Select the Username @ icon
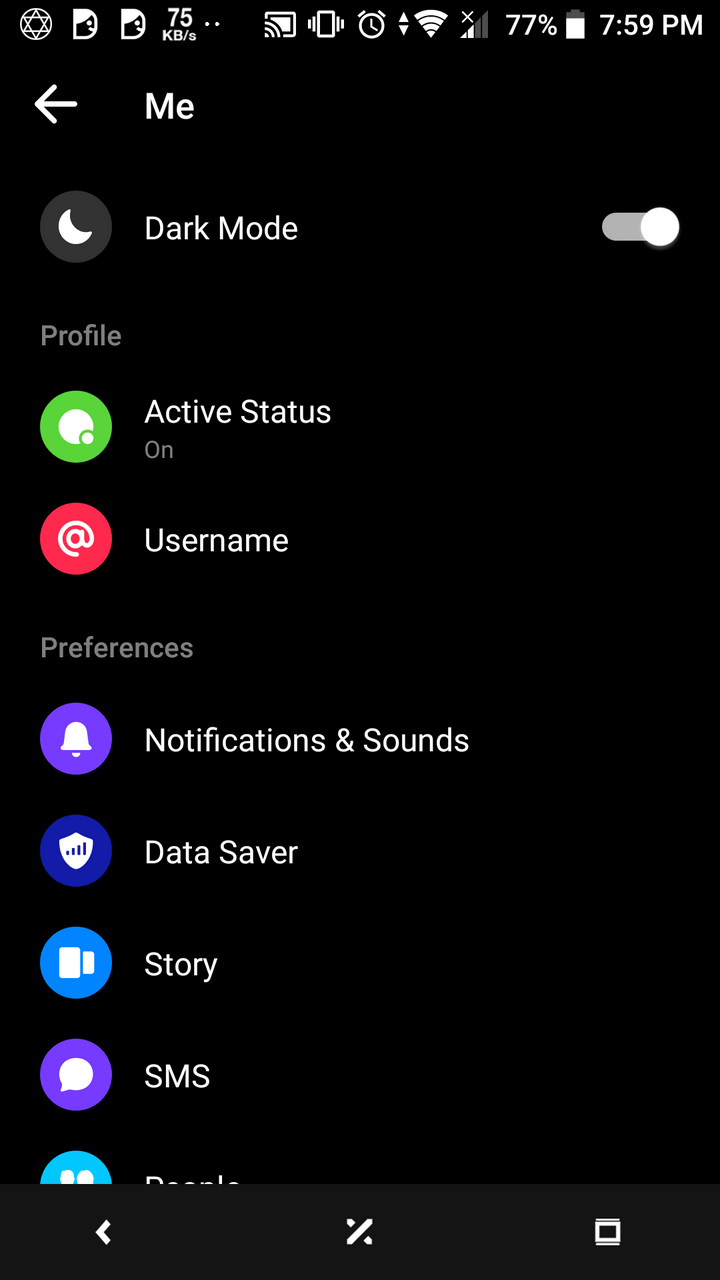This screenshot has width=720, height=1280. point(76,539)
